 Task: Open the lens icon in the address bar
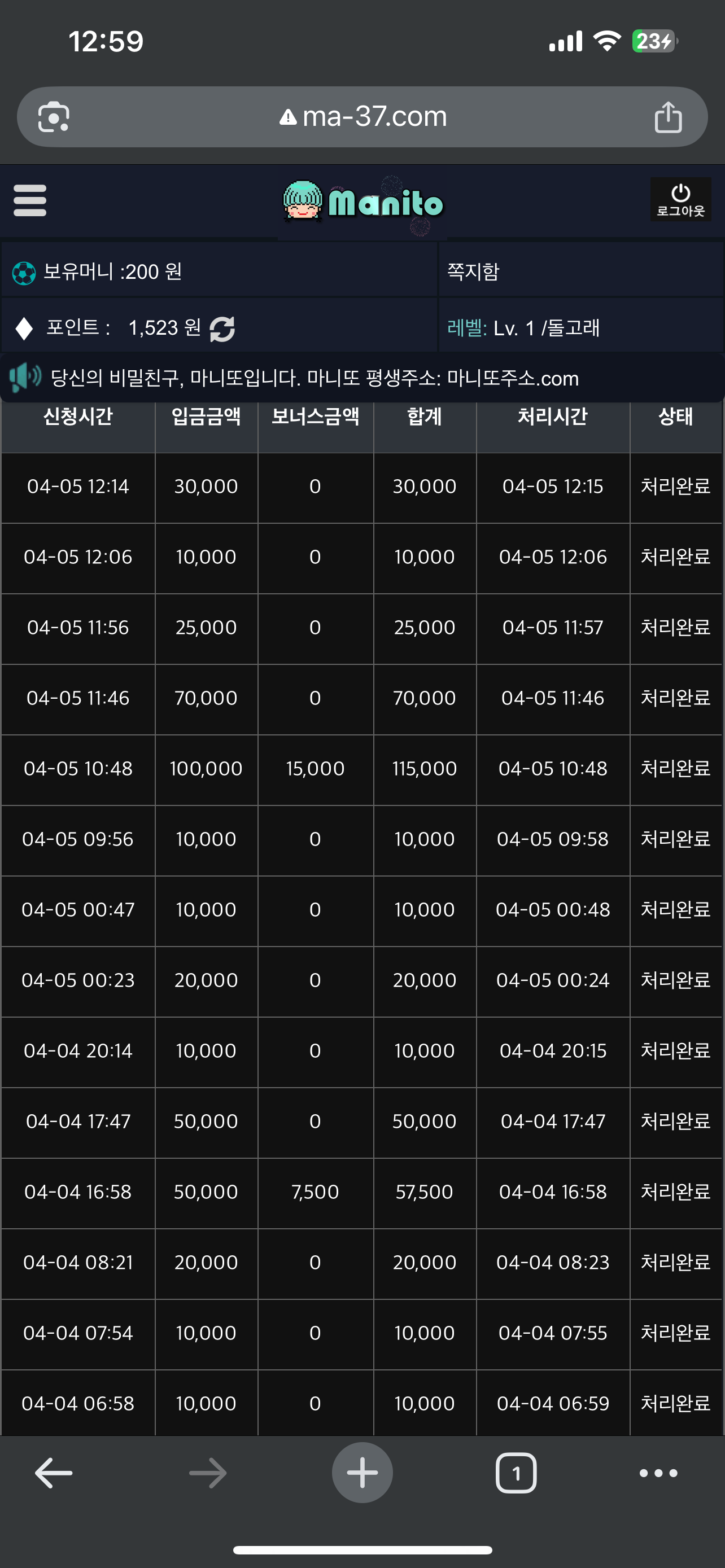point(54,117)
